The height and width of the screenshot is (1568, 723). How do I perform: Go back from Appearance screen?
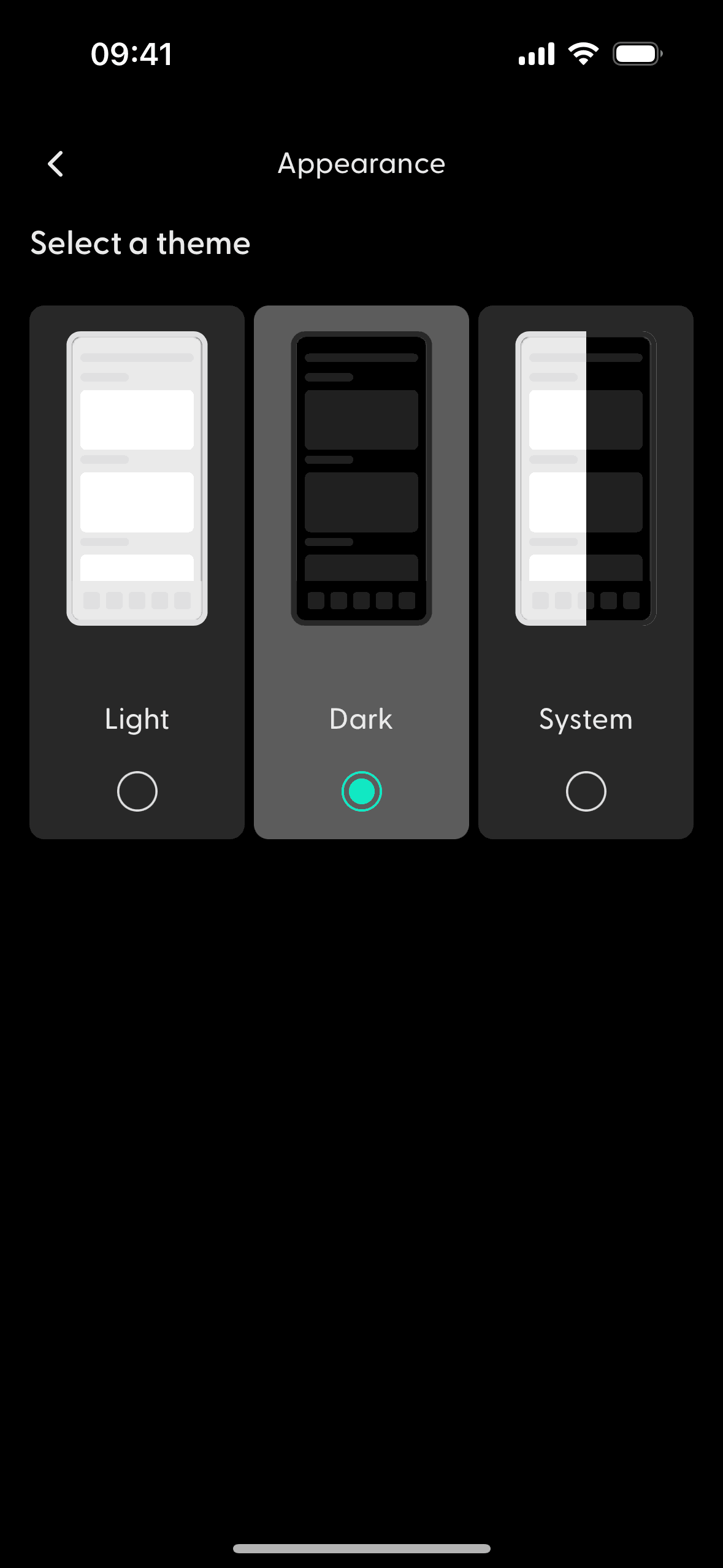pos(56,164)
